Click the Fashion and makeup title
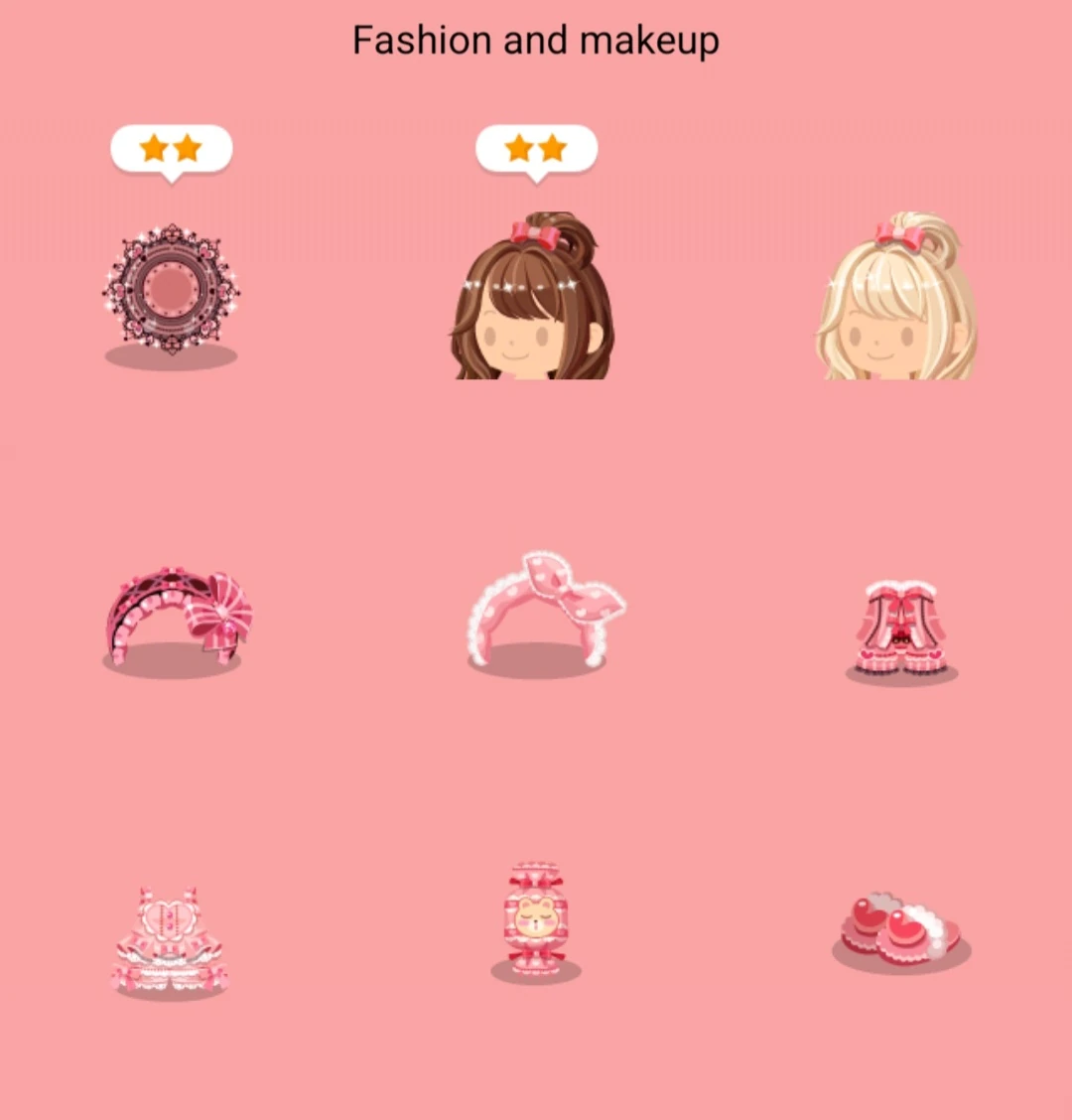The image size is (1072, 1120). coord(535,40)
